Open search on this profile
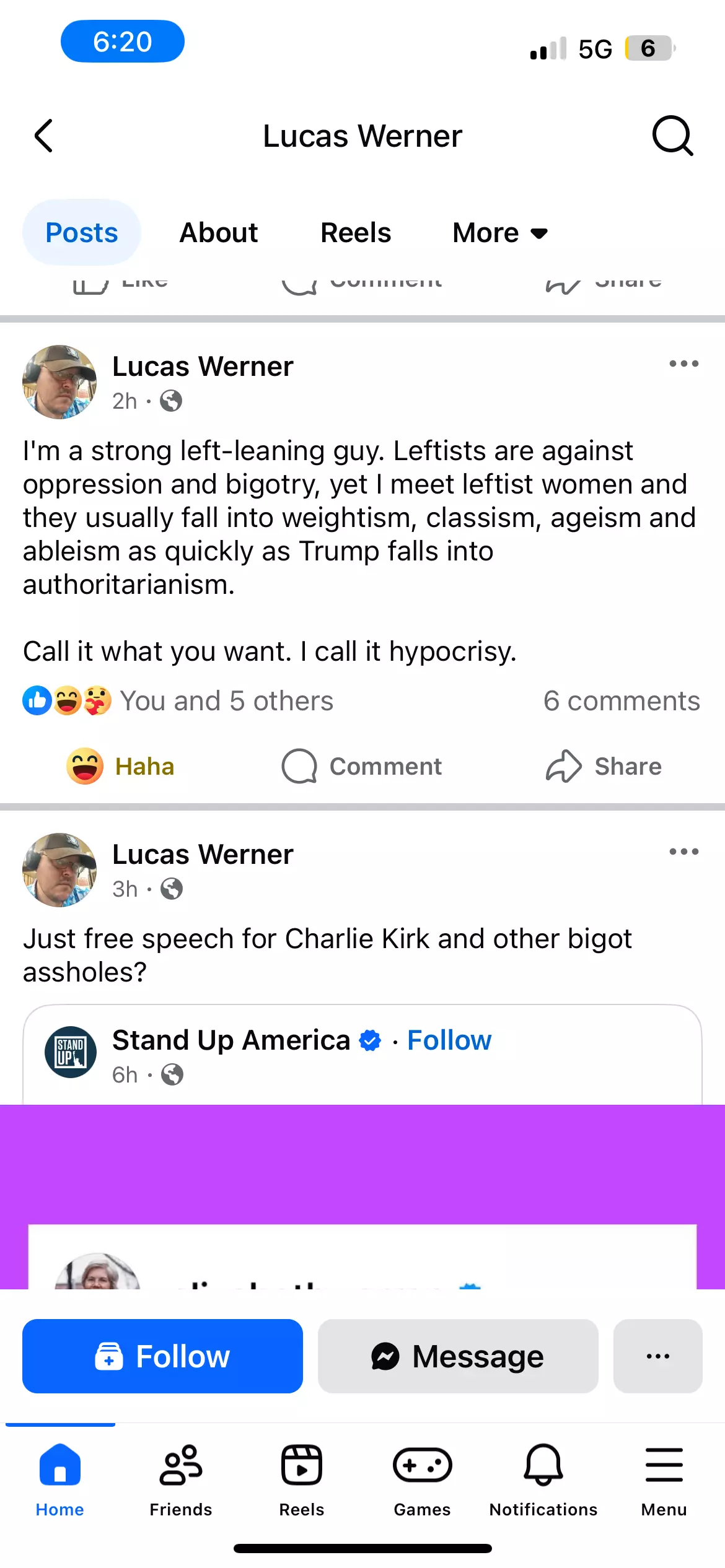 tap(672, 136)
